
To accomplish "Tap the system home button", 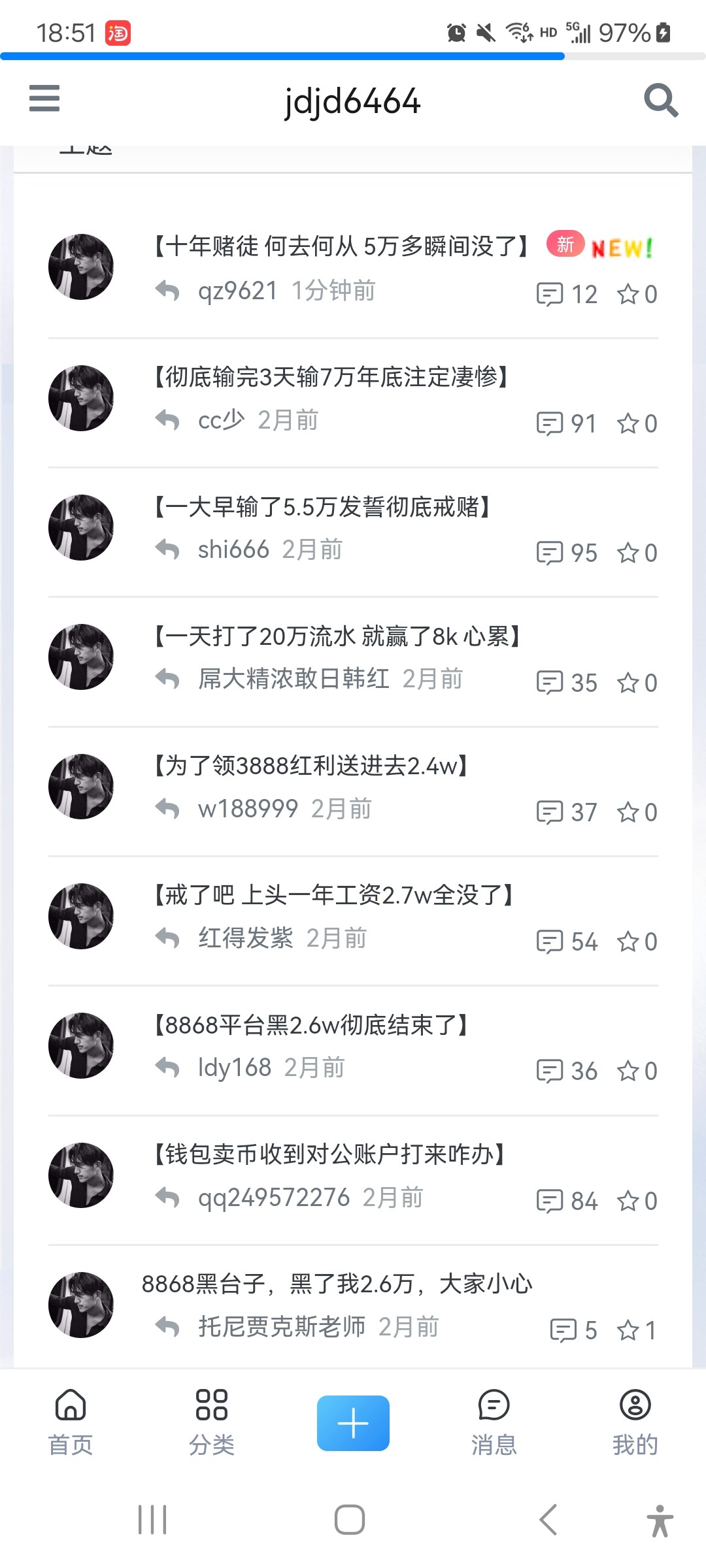I will coord(350,1520).
